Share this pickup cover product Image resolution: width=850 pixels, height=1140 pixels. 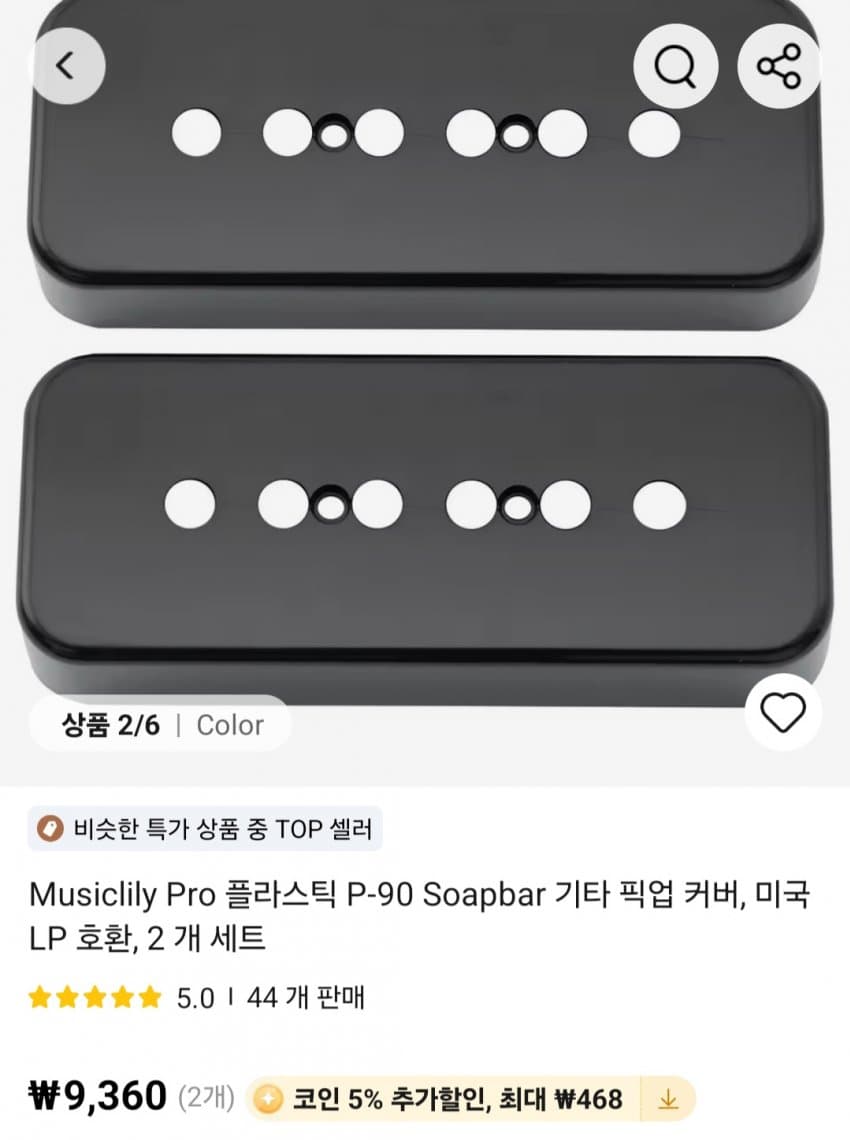click(x=778, y=66)
